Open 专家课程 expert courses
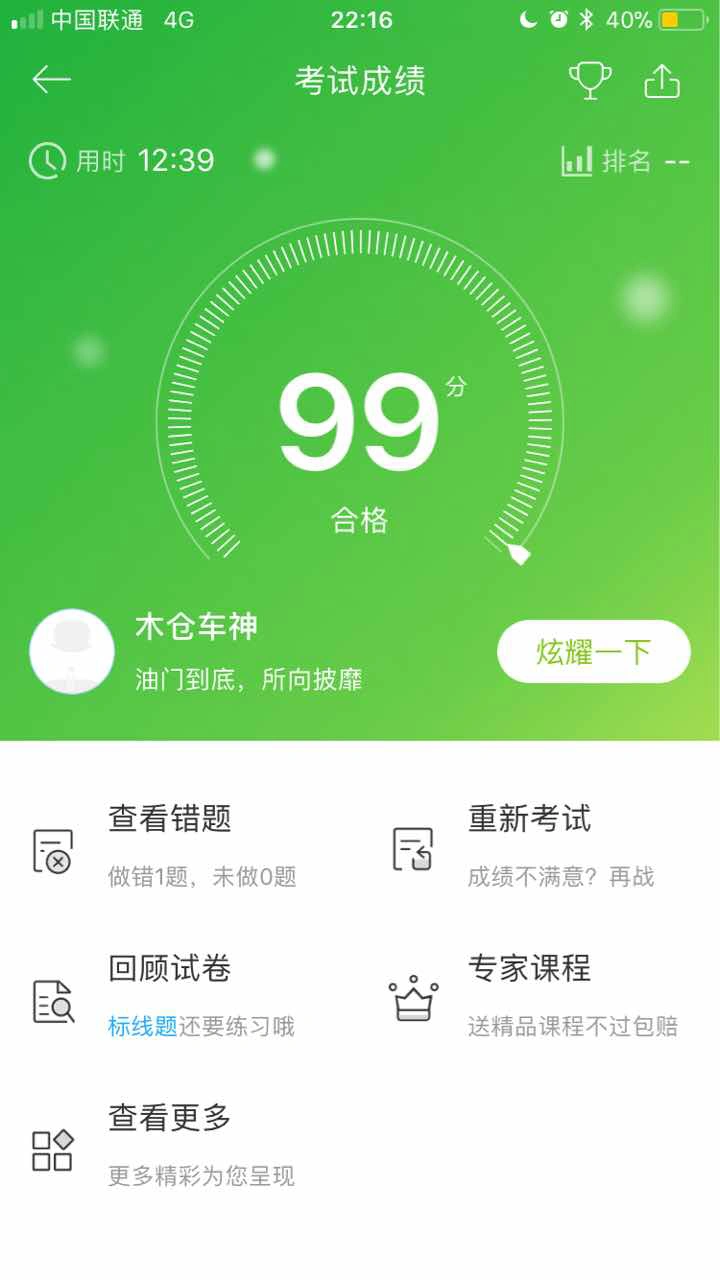720x1280 pixels. [530, 995]
